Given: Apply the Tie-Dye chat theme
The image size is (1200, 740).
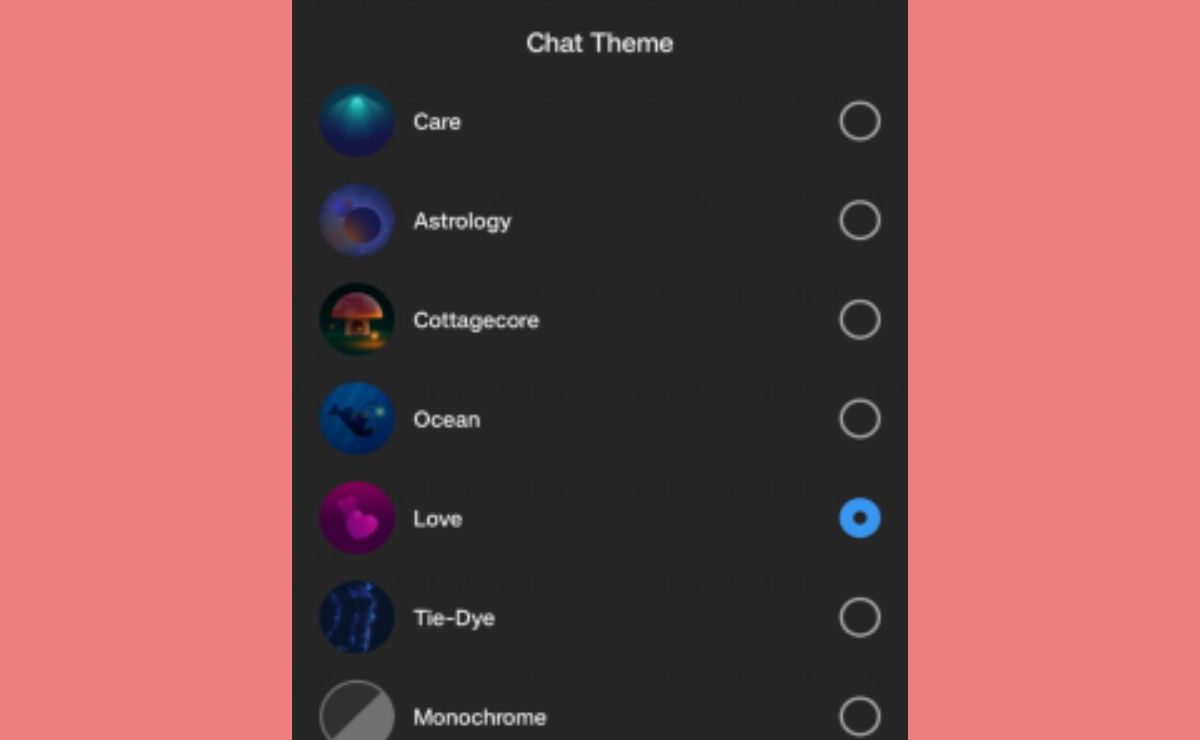Looking at the screenshot, I should (859, 618).
